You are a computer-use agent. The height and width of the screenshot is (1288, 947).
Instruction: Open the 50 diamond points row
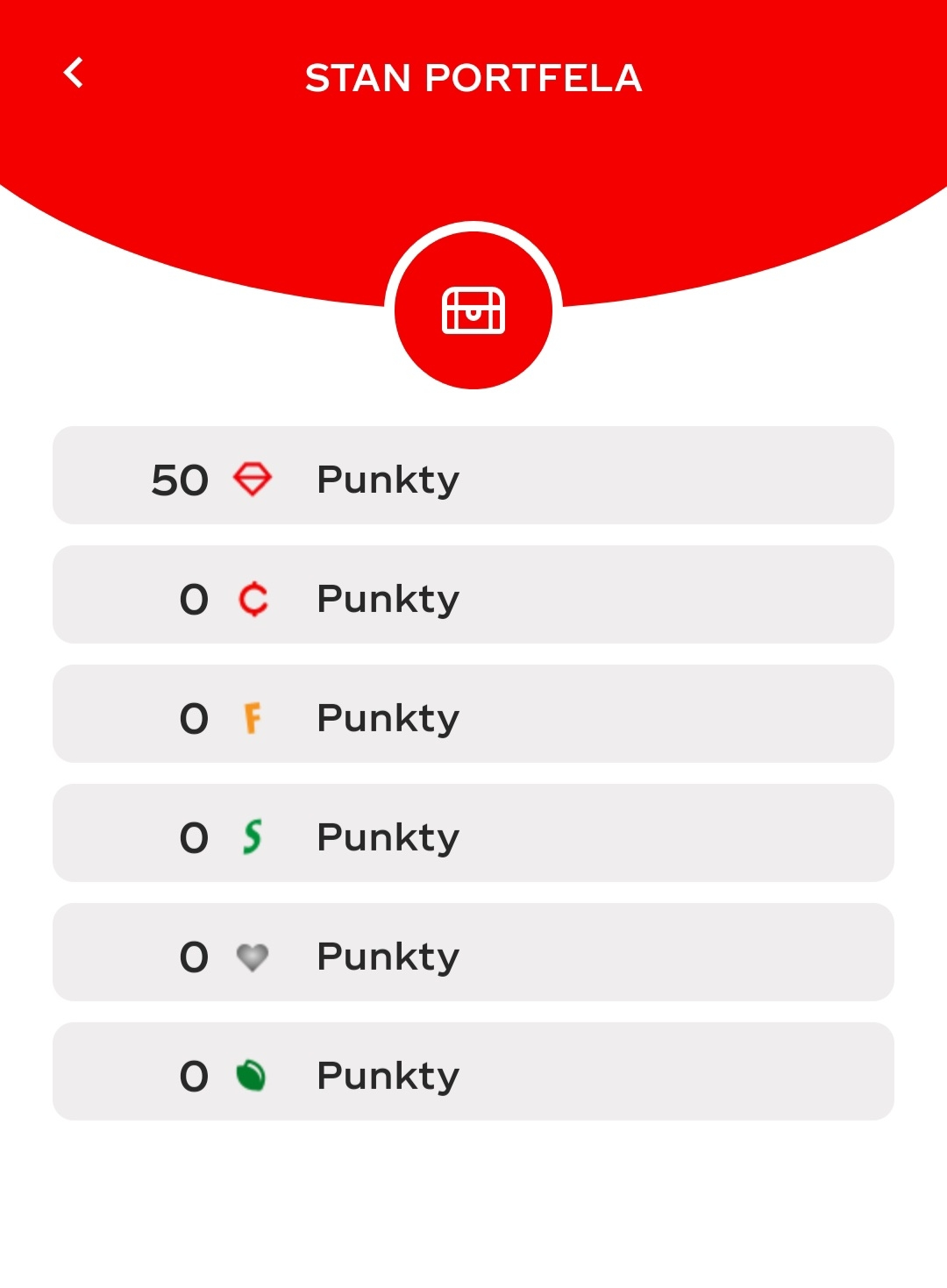473,476
